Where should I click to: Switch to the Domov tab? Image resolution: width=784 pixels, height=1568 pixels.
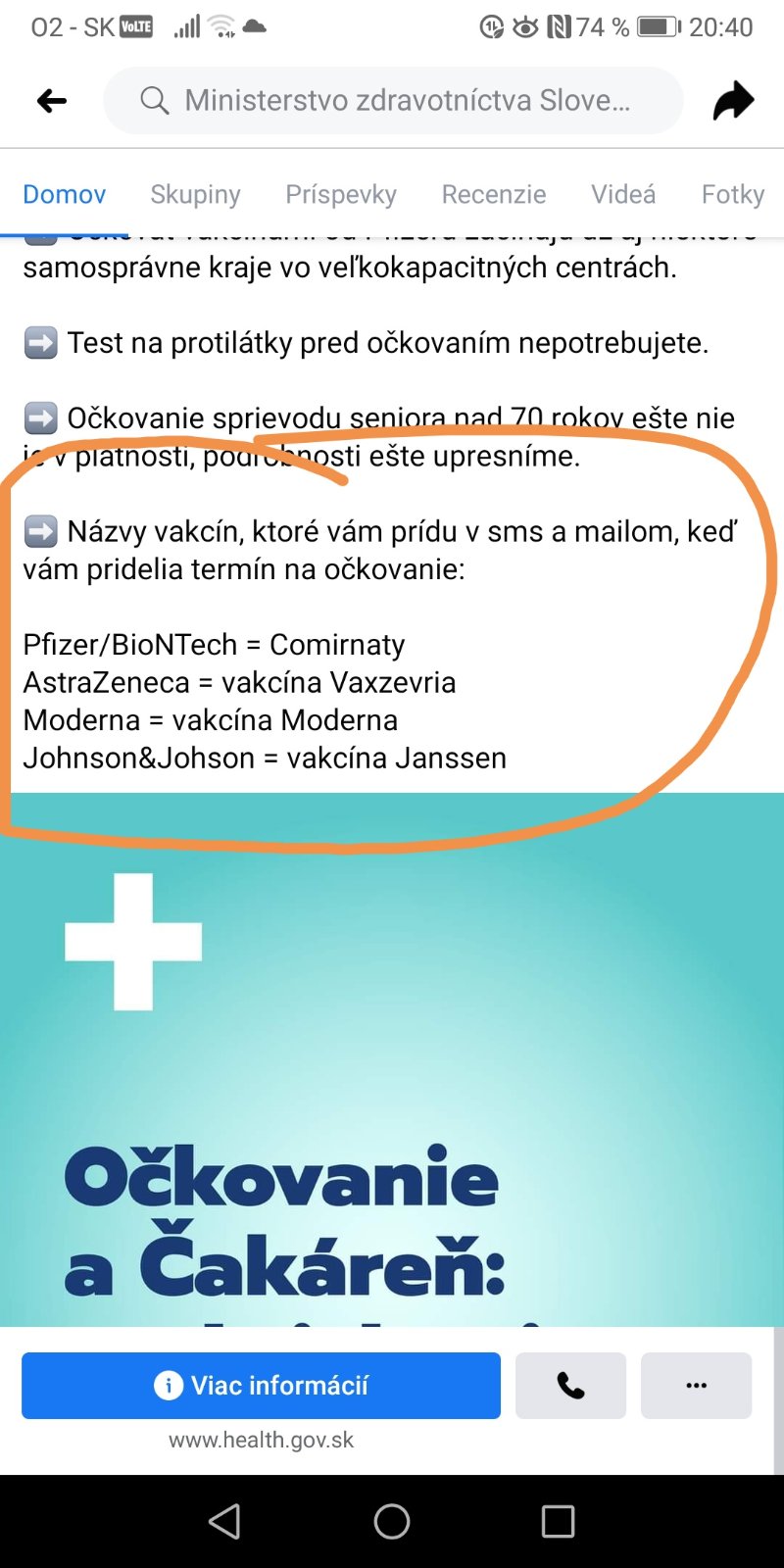coord(64,194)
